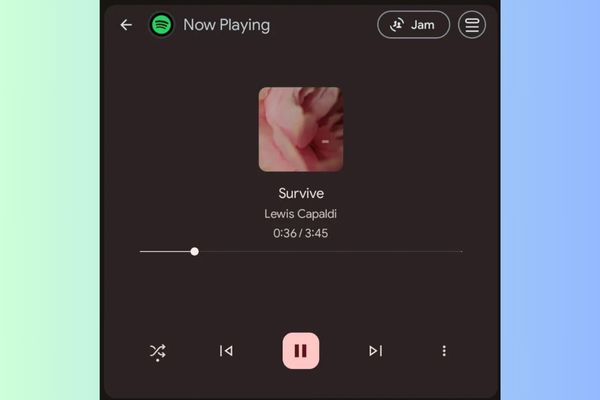Viewport: 600px width, 400px height.
Task: Open the Survive album artwork
Action: point(301,129)
